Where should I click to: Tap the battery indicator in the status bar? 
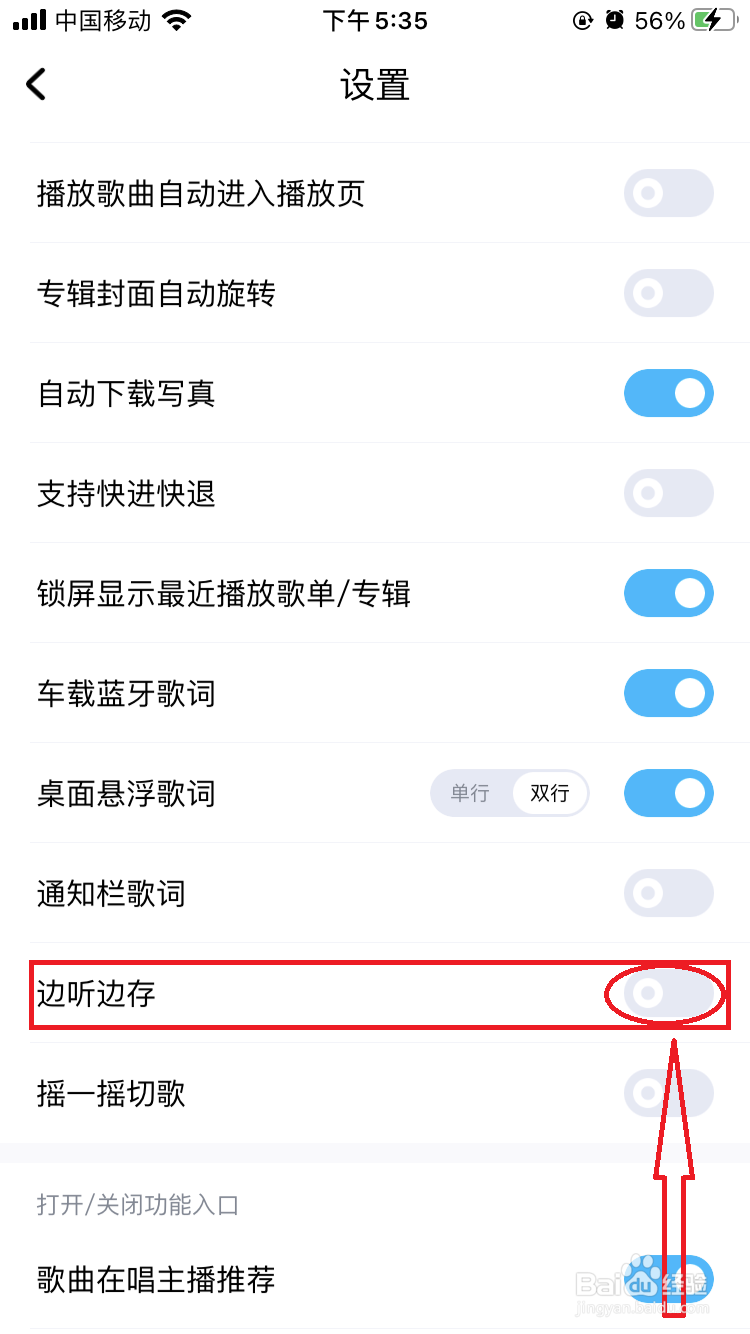tap(711, 18)
